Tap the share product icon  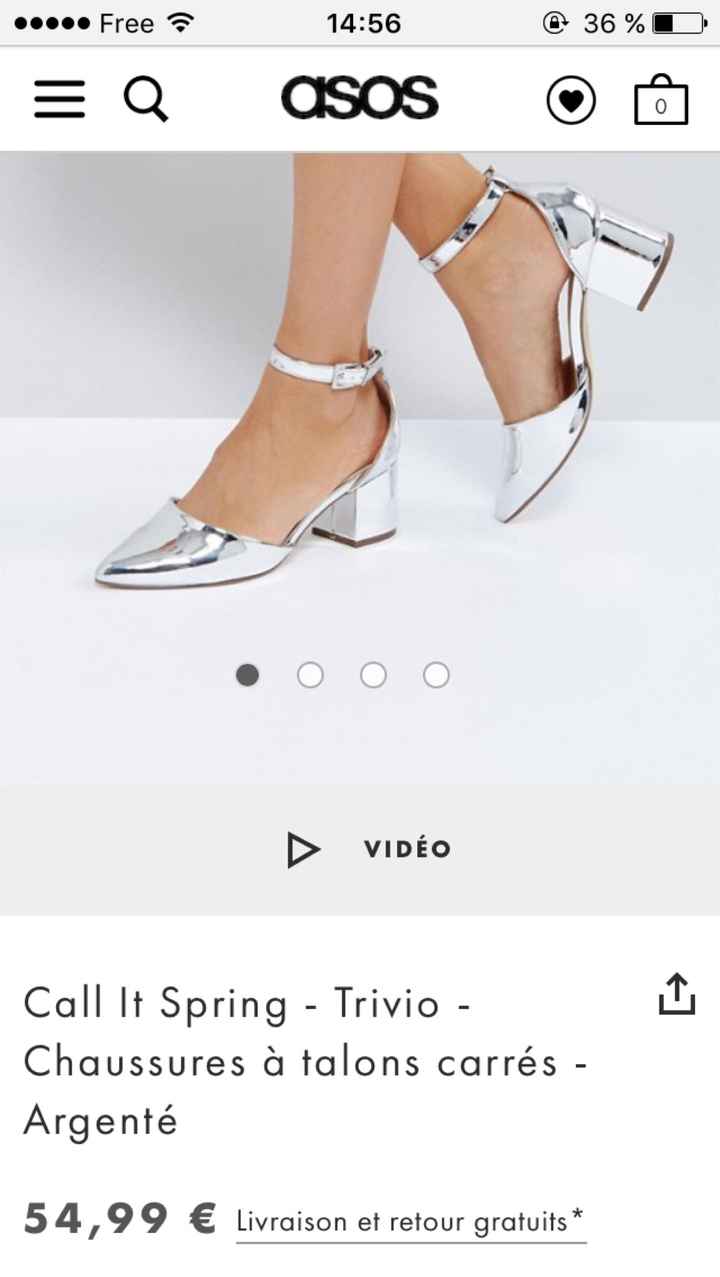pyautogui.click(x=678, y=994)
